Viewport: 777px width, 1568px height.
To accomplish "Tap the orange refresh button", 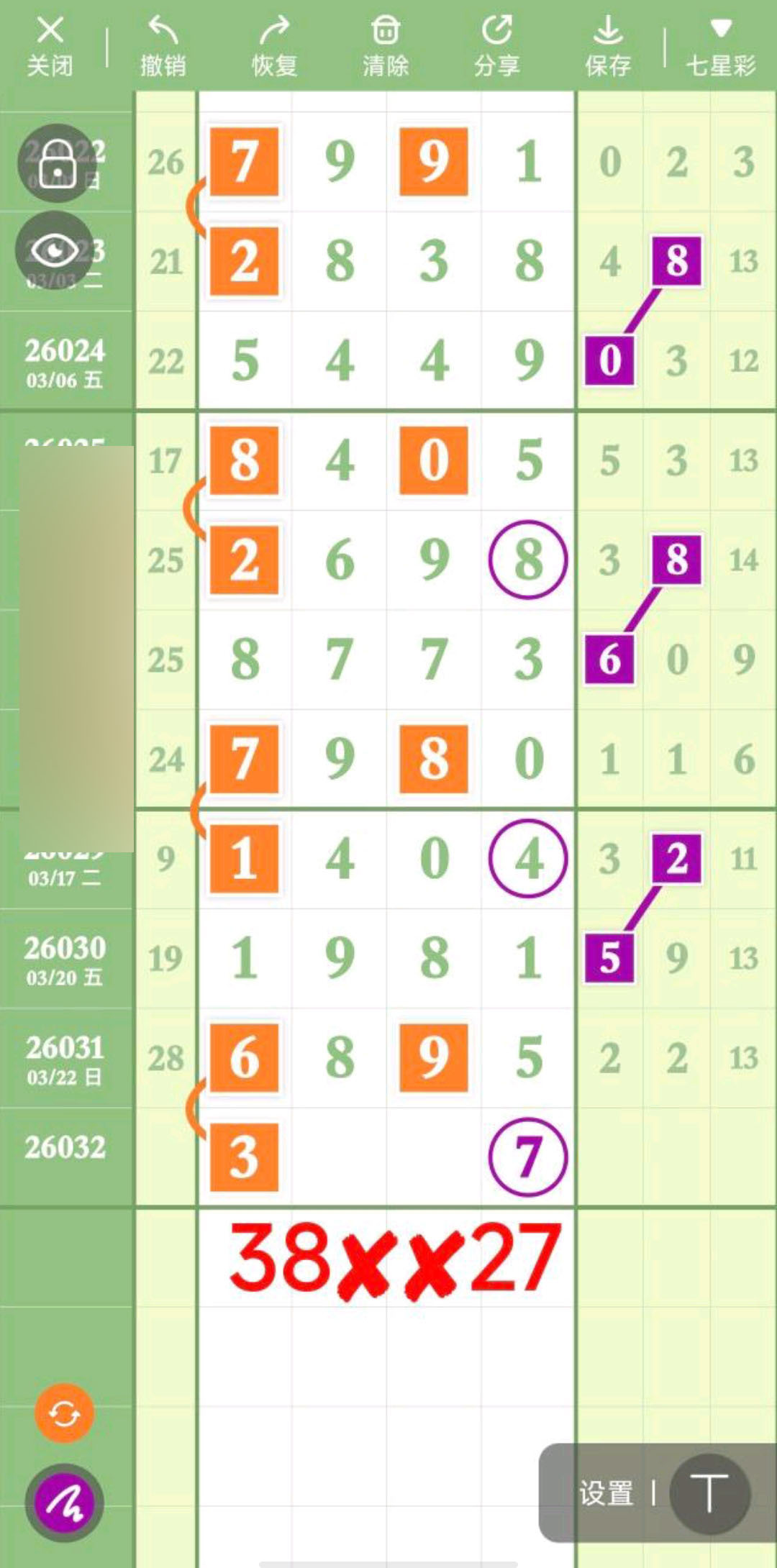I will (65, 1413).
